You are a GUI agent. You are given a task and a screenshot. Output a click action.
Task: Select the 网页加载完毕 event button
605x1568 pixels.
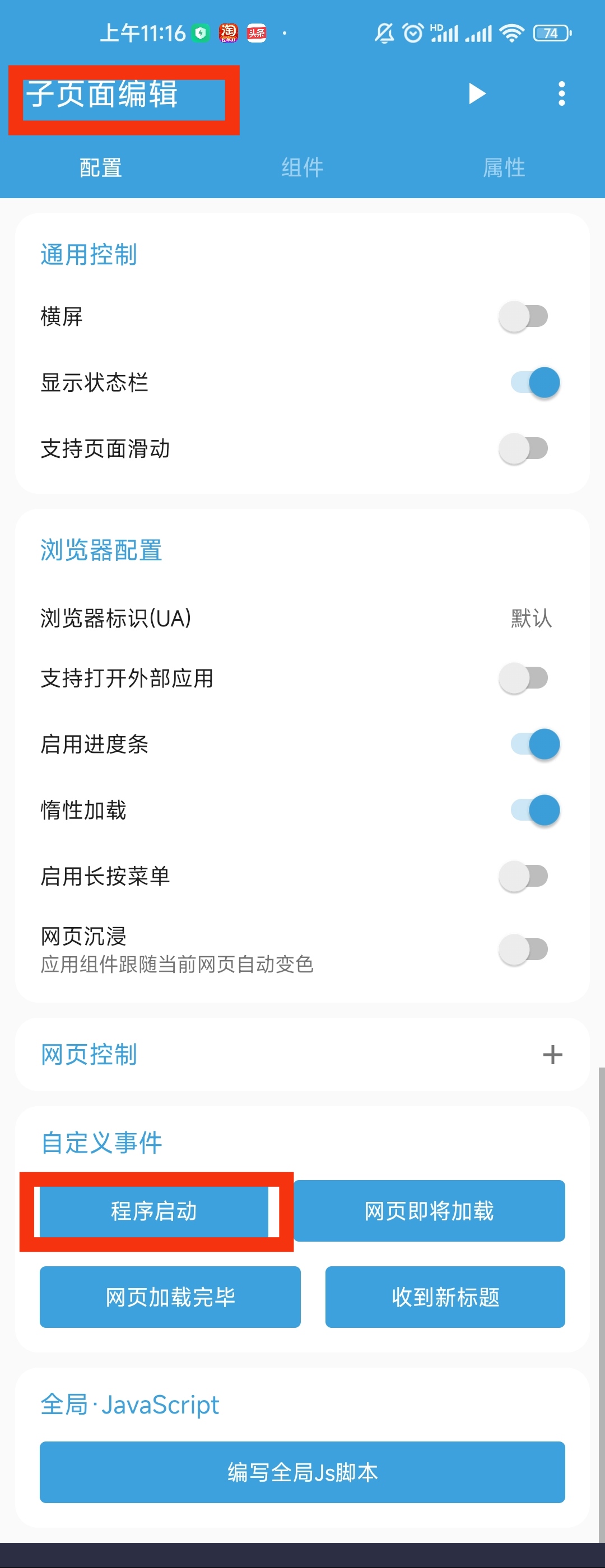point(170,1297)
